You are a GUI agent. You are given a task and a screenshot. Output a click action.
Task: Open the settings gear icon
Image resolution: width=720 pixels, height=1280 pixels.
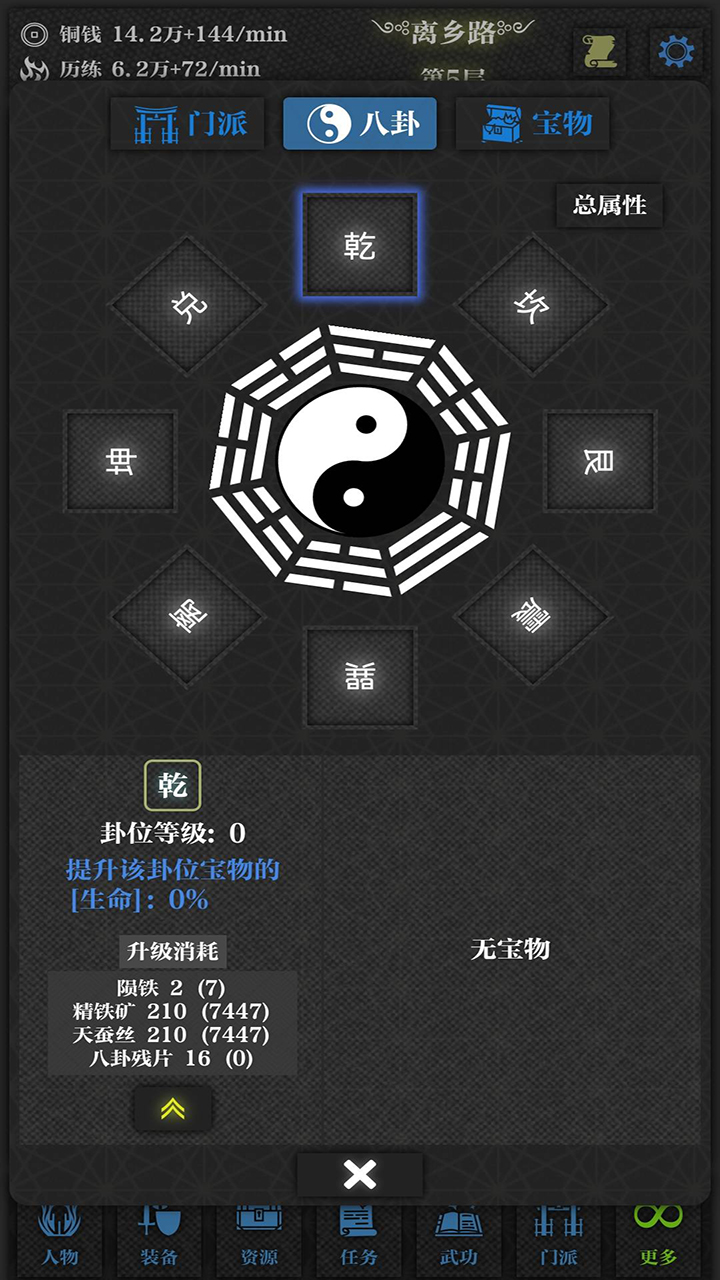(x=676, y=53)
